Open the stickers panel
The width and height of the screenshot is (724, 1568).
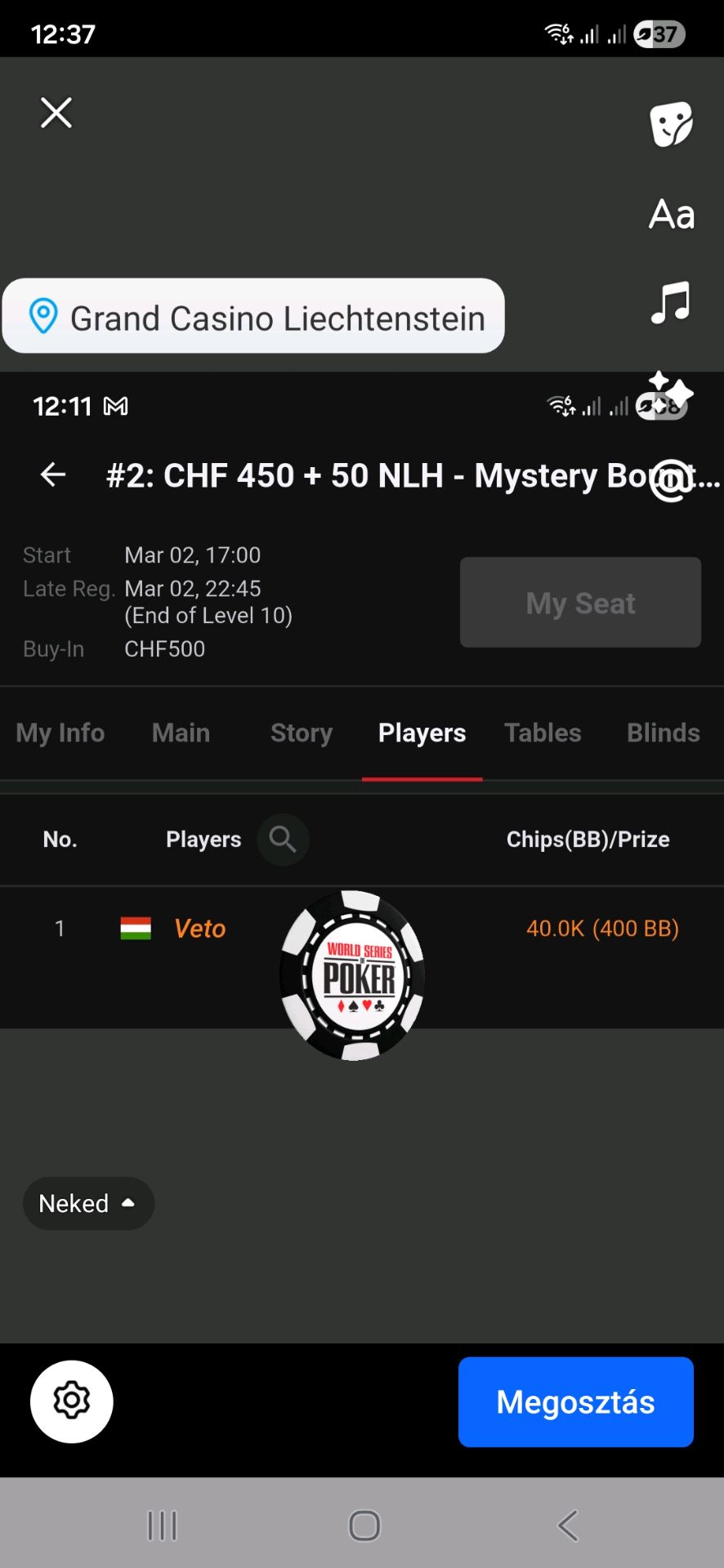[671, 125]
